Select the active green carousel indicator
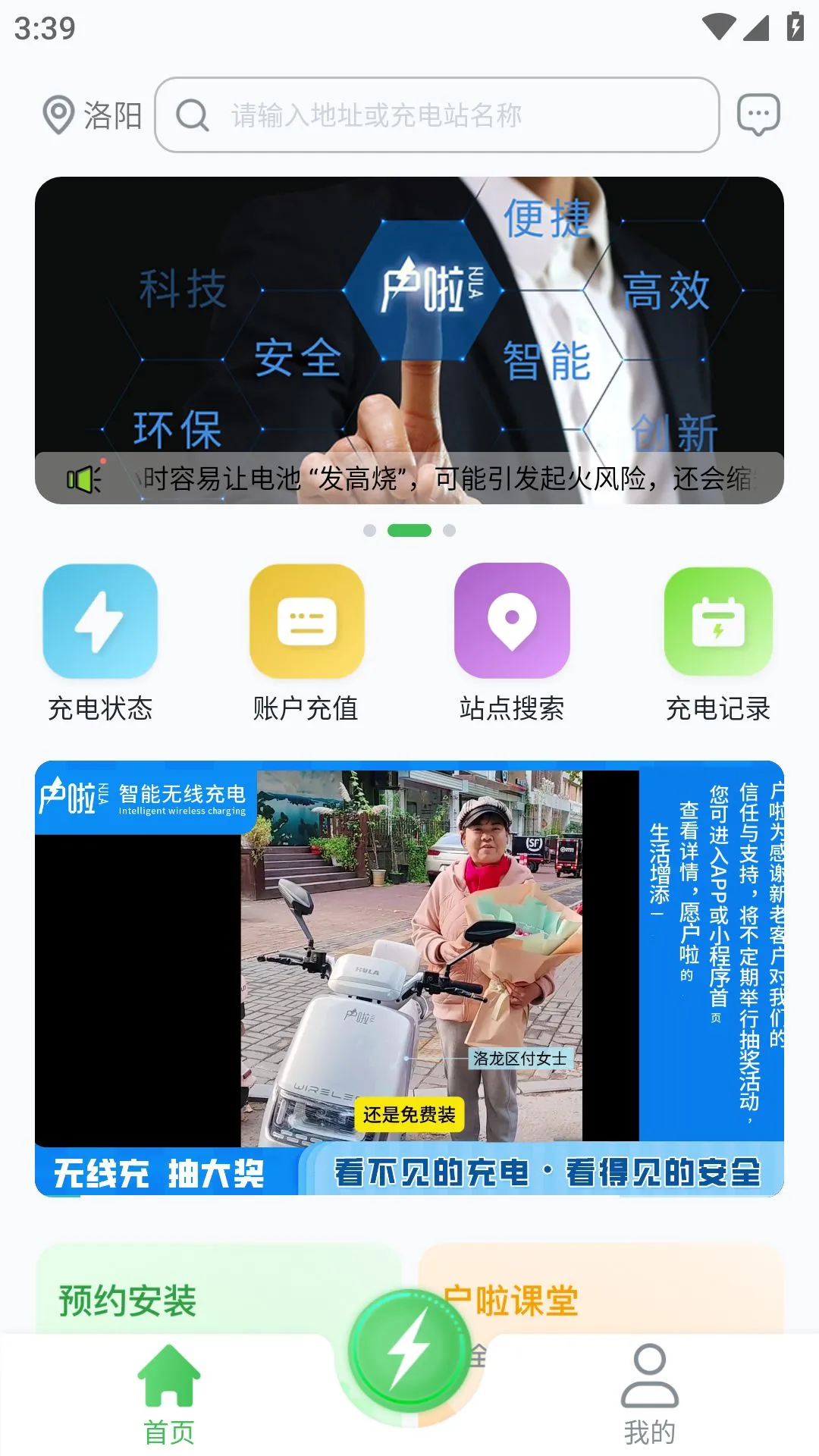The image size is (819, 1456). pyautogui.click(x=409, y=532)
